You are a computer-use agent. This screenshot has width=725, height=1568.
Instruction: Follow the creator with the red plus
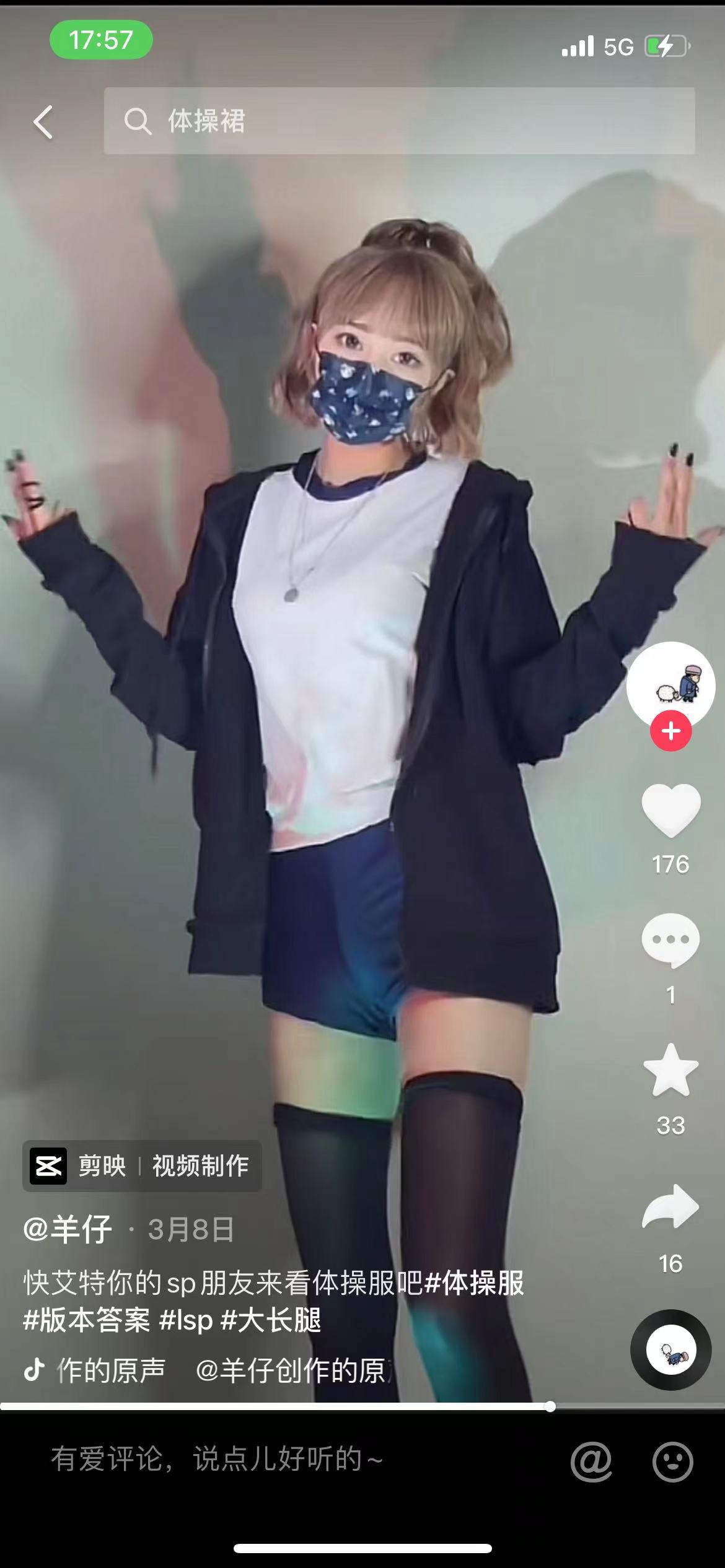[670, 731]
